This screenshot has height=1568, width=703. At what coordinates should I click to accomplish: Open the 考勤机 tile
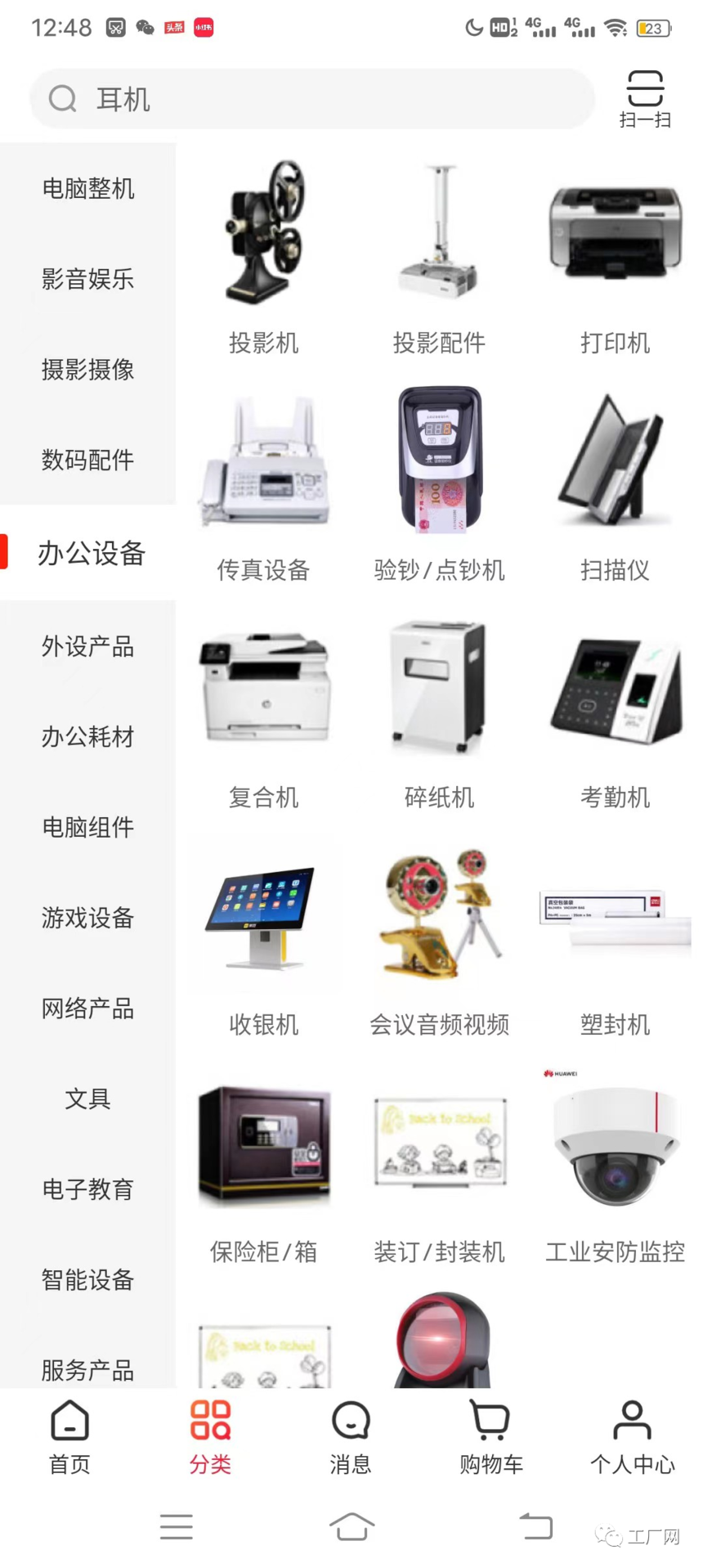pyautogui.click(x=615, y=712)
